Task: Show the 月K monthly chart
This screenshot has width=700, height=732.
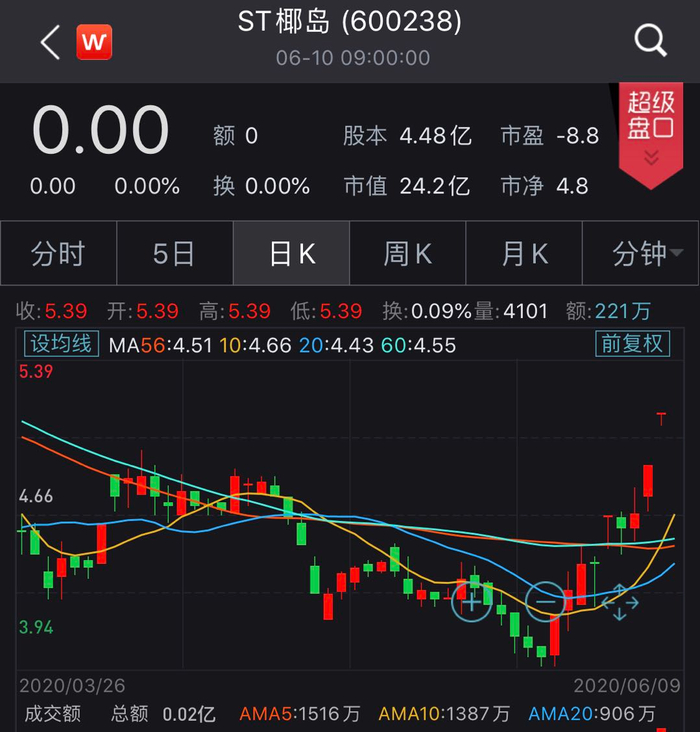Action: click(x=525, y=254)
